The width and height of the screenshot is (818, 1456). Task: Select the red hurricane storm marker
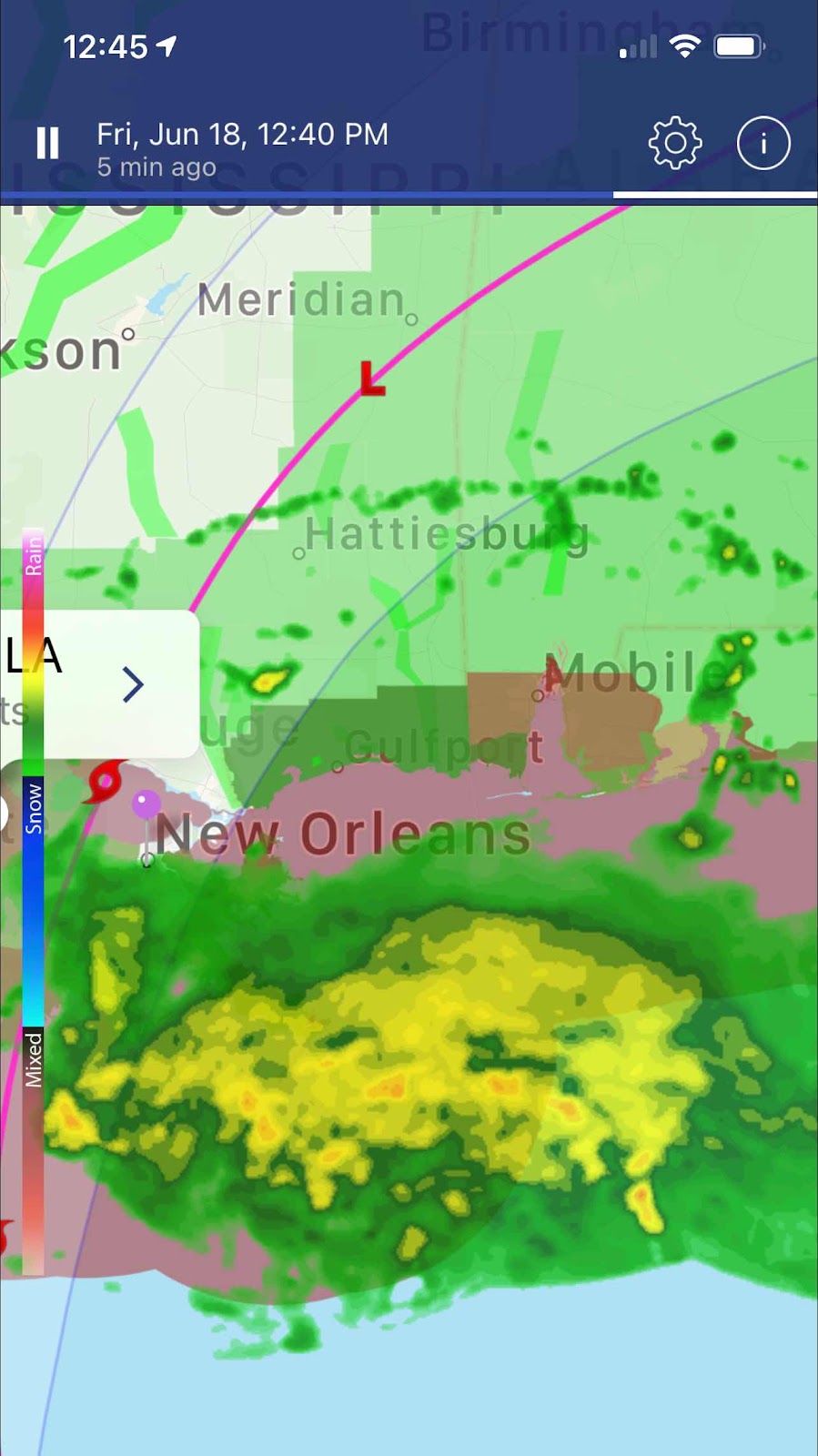105,781
